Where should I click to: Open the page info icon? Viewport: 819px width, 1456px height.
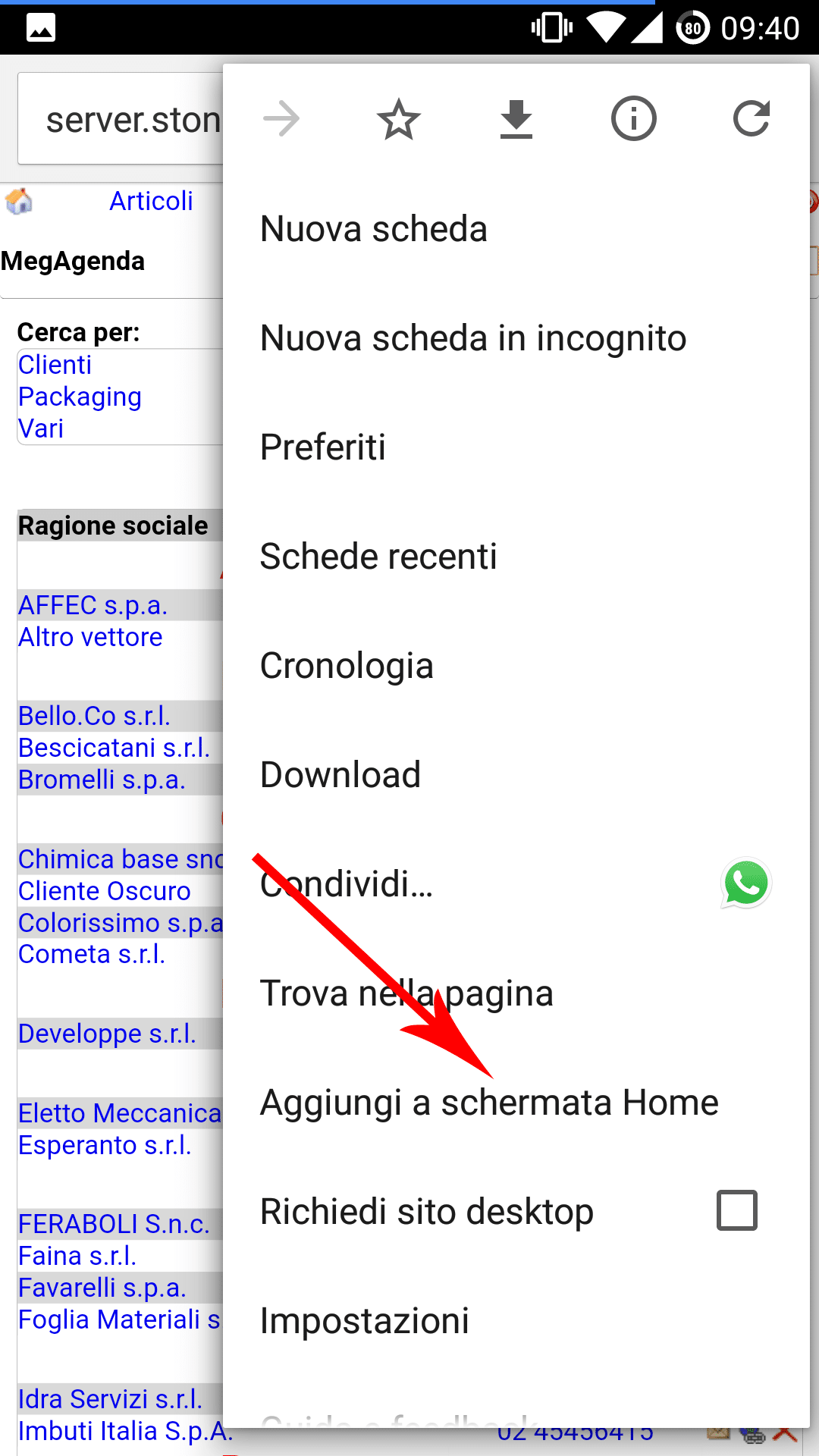pos(634,119)
